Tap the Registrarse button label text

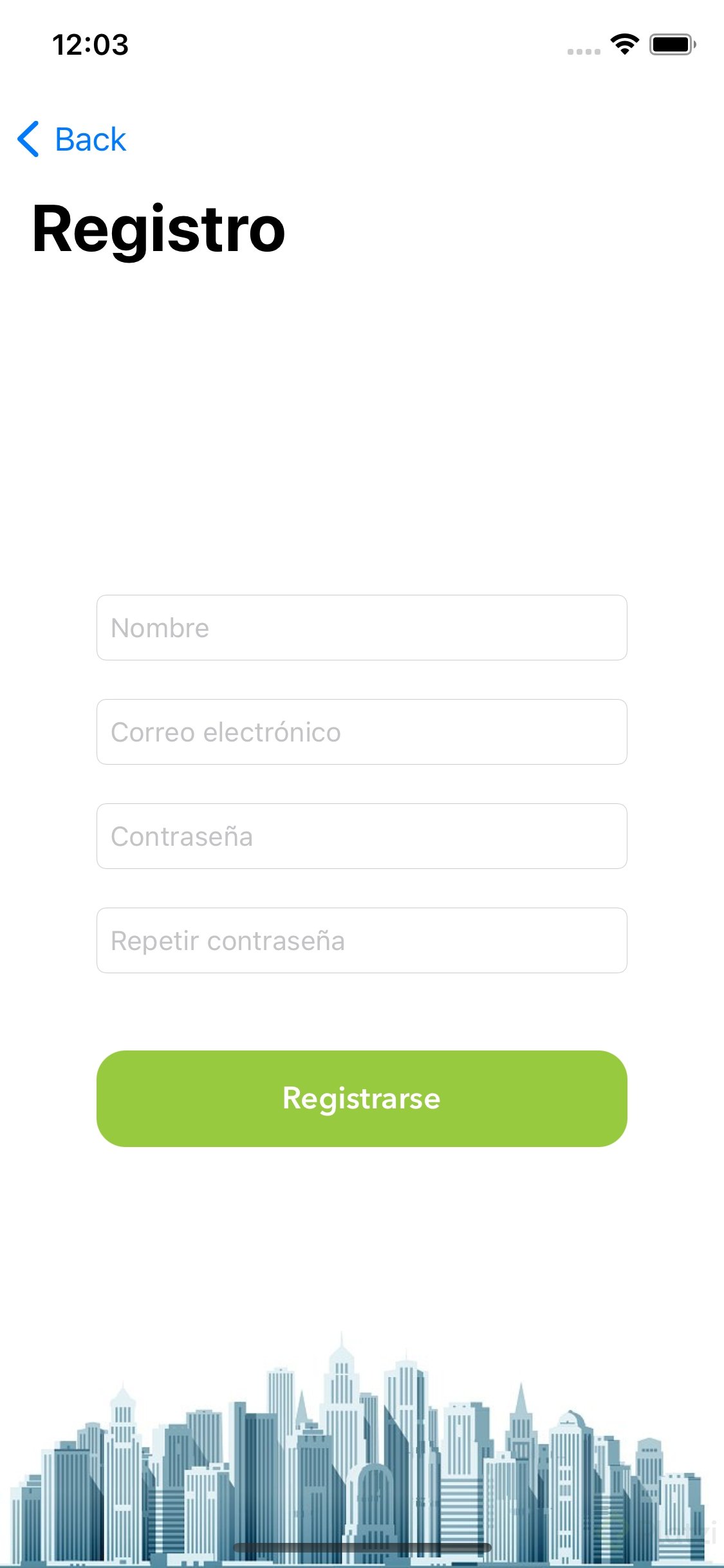point(362,1099)
